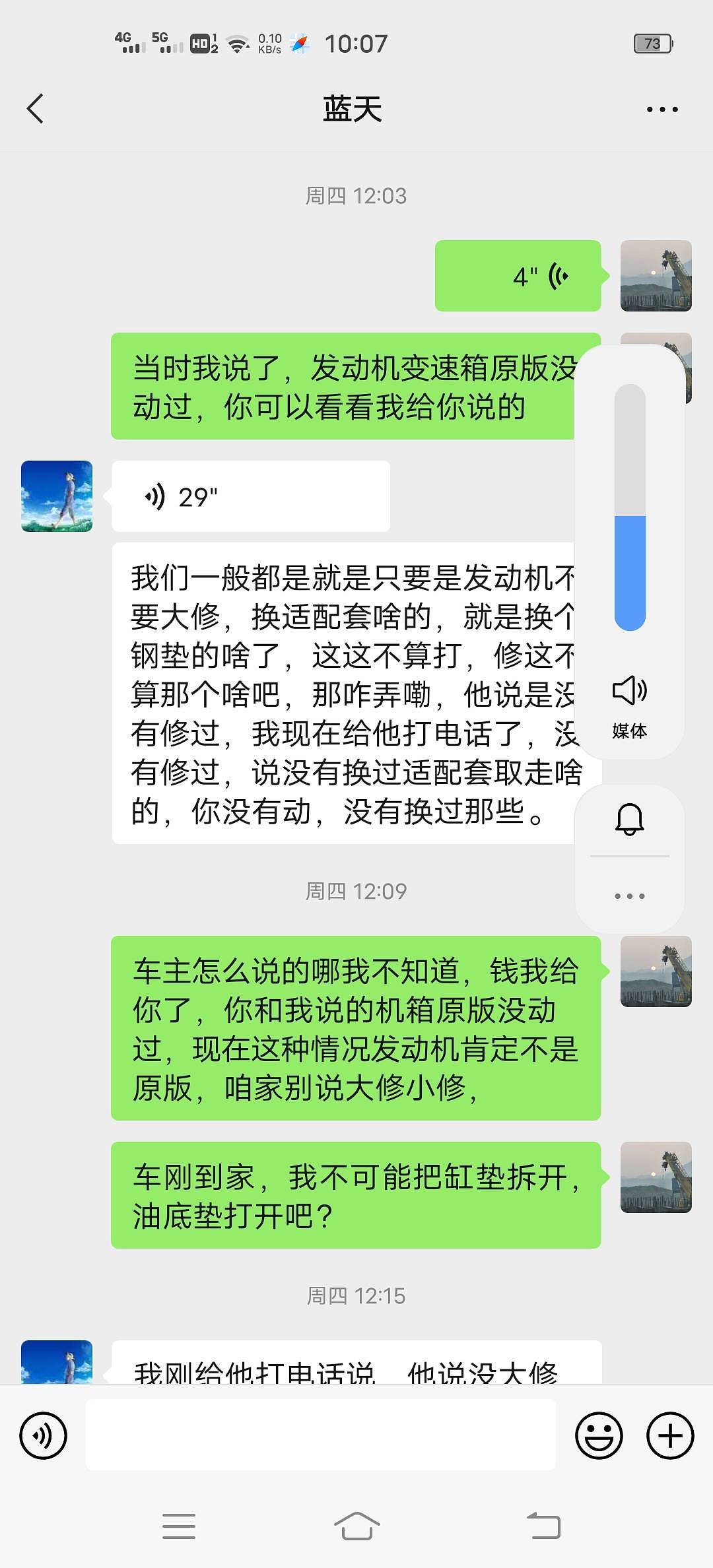
Task: Expand more volume settings
Action: [x=629, y=896]
